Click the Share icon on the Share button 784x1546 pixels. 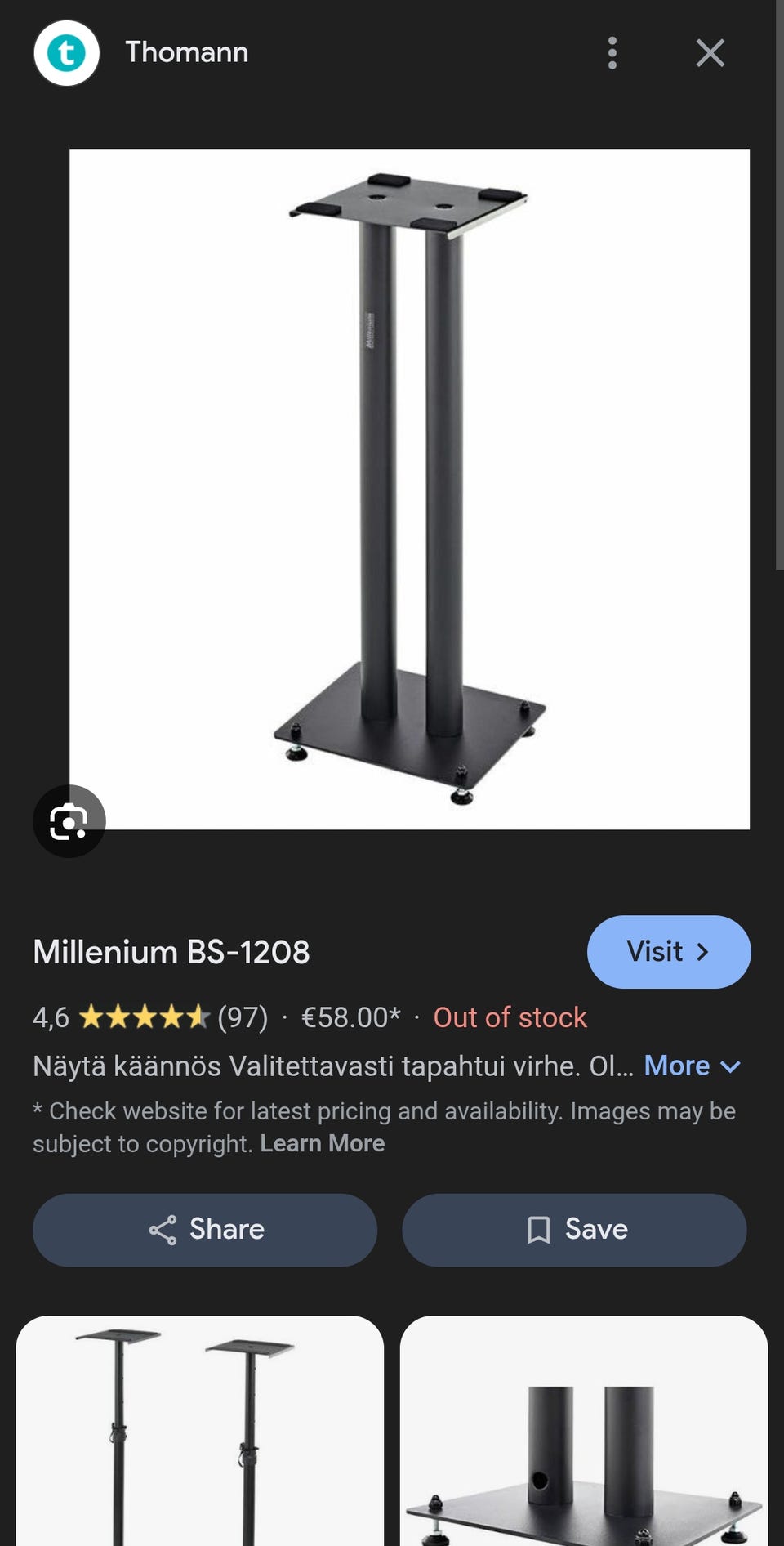[x=163, y=1229]
